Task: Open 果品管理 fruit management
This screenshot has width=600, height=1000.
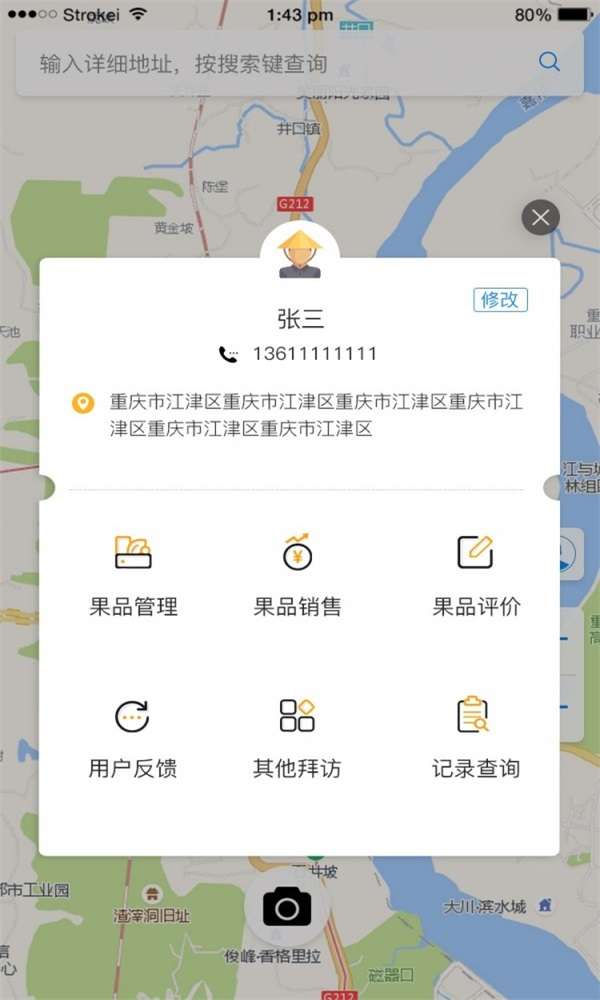Action: click(133, 575)
